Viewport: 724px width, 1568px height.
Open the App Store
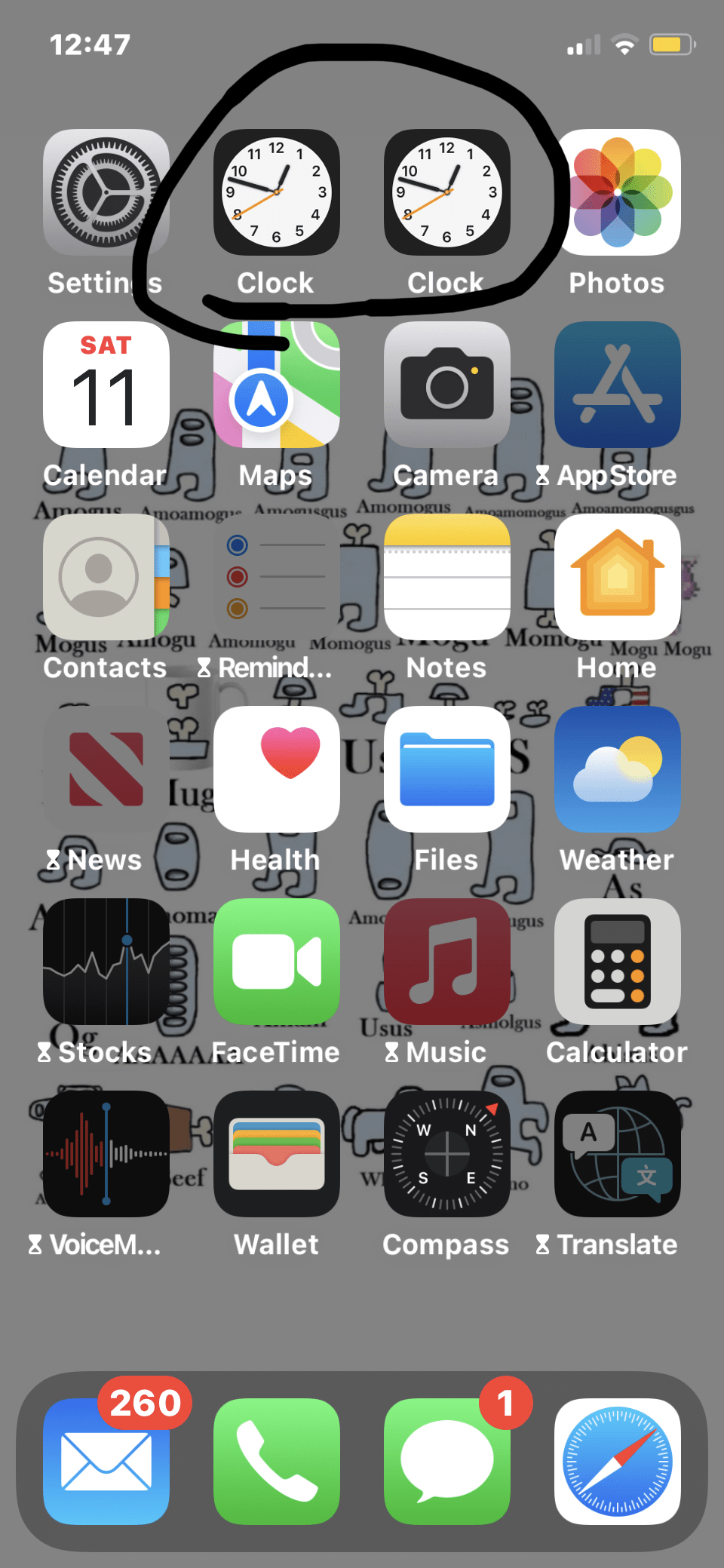point(617,385)
